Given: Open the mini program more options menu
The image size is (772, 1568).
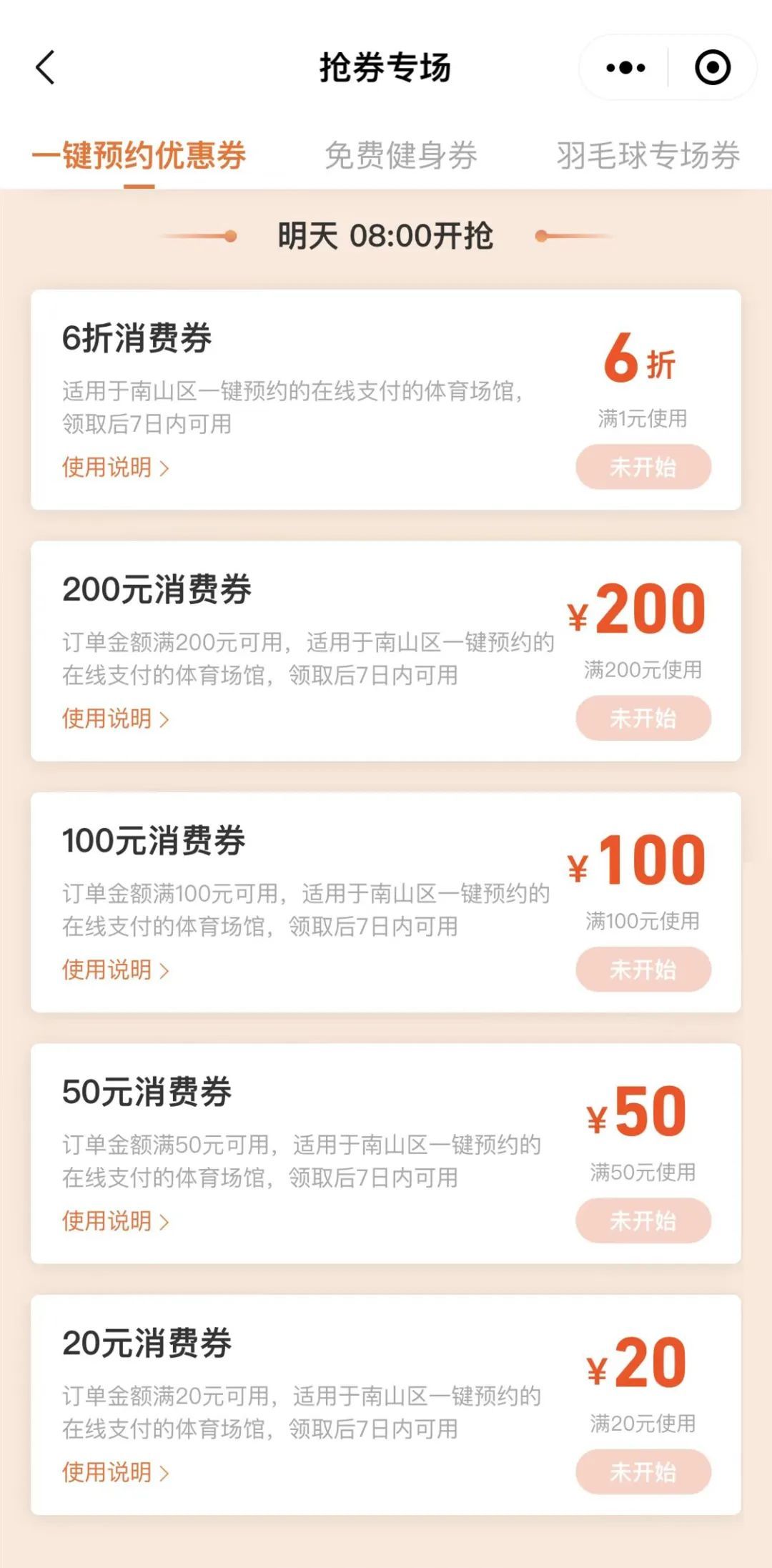Looking at the screenshot, I should tap(625, 68).
